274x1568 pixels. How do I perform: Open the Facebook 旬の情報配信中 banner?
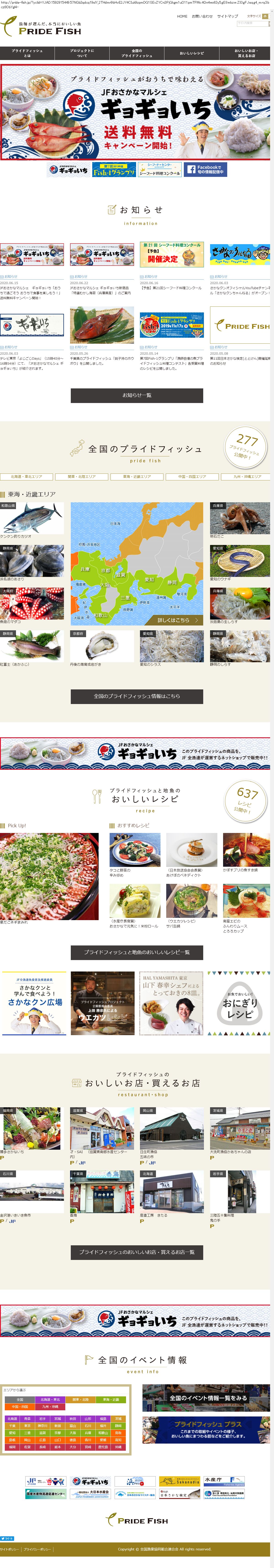point(205,169)
